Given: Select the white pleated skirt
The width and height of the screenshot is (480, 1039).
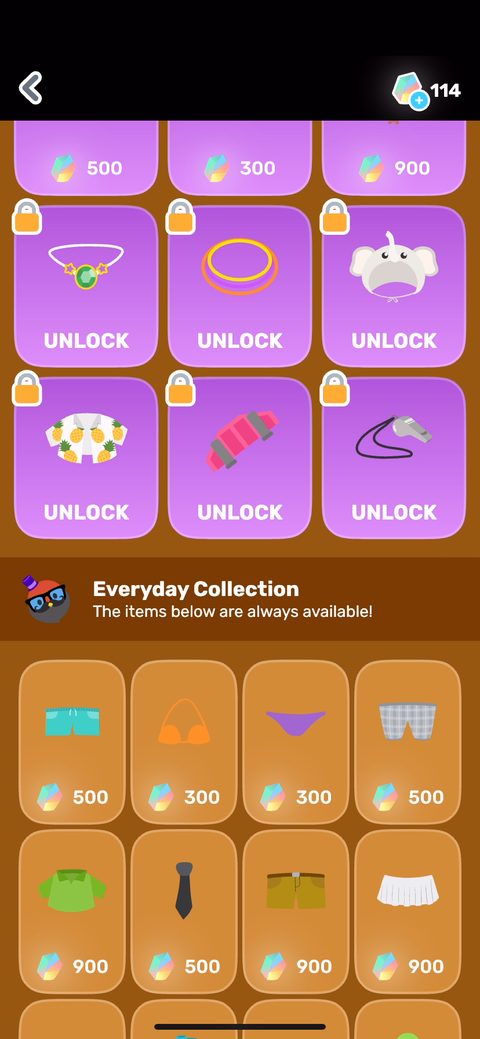Looking at the screenshot, I should (x=408, y=912).
